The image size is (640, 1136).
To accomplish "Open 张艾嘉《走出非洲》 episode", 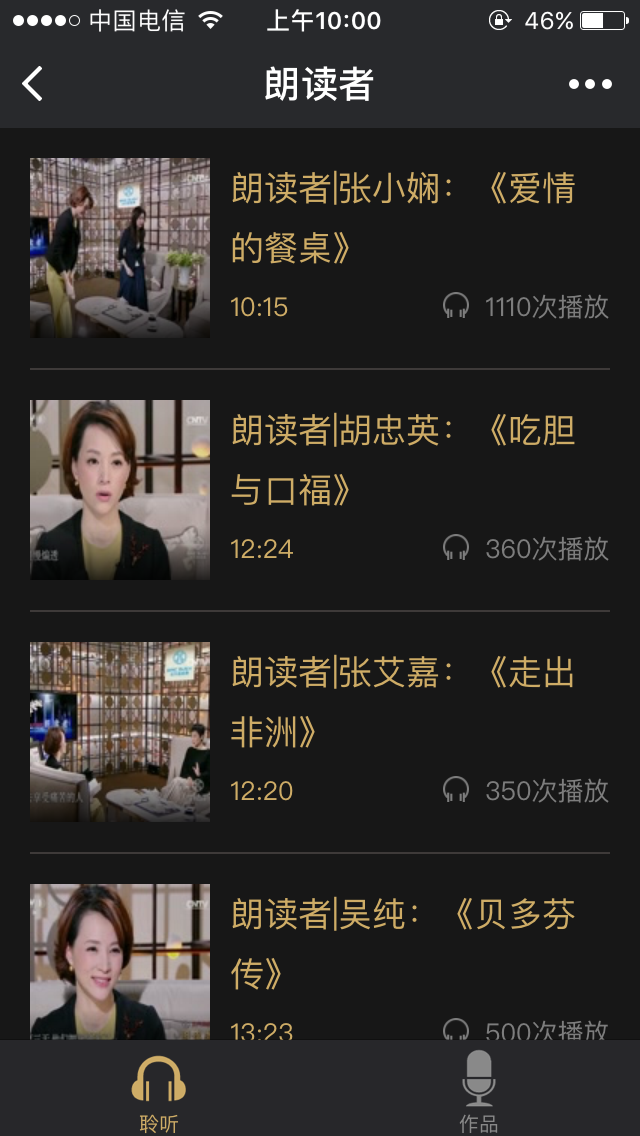I will point(320,732).
